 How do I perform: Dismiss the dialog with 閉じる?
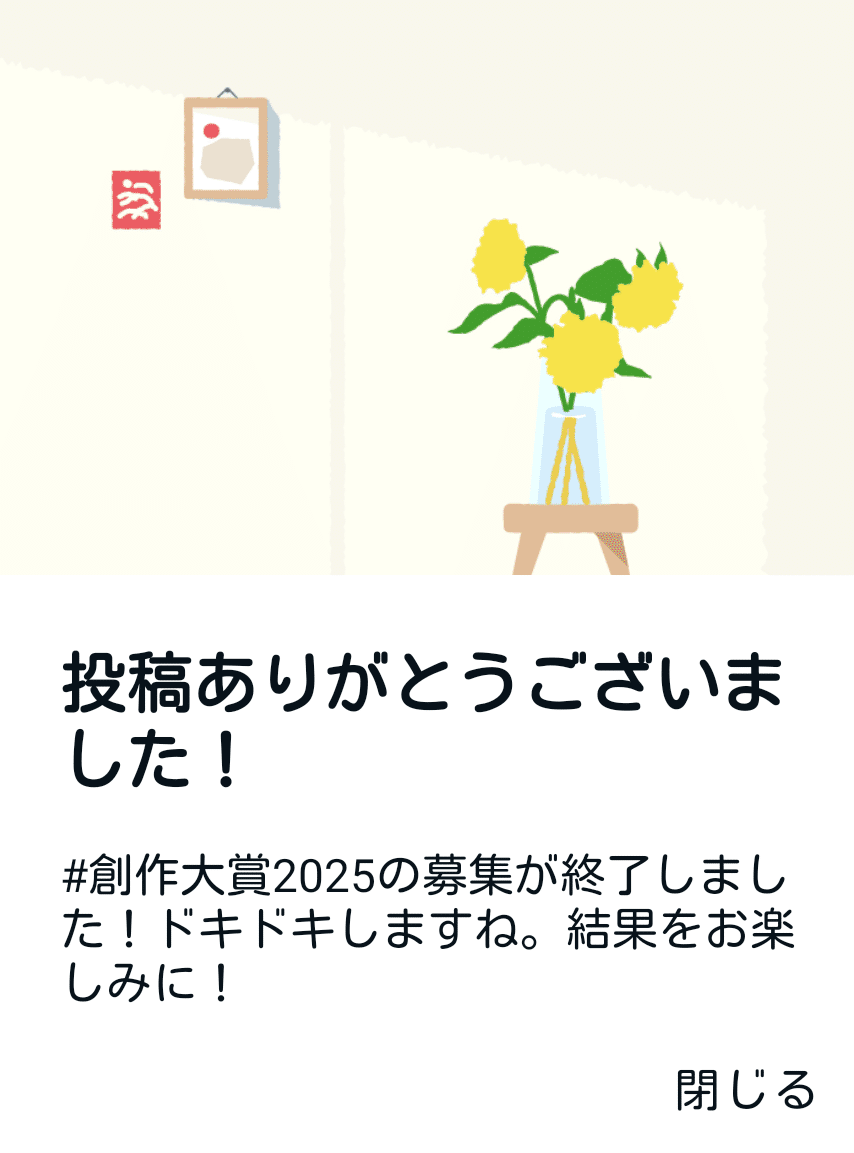(x=745, y=1090)
